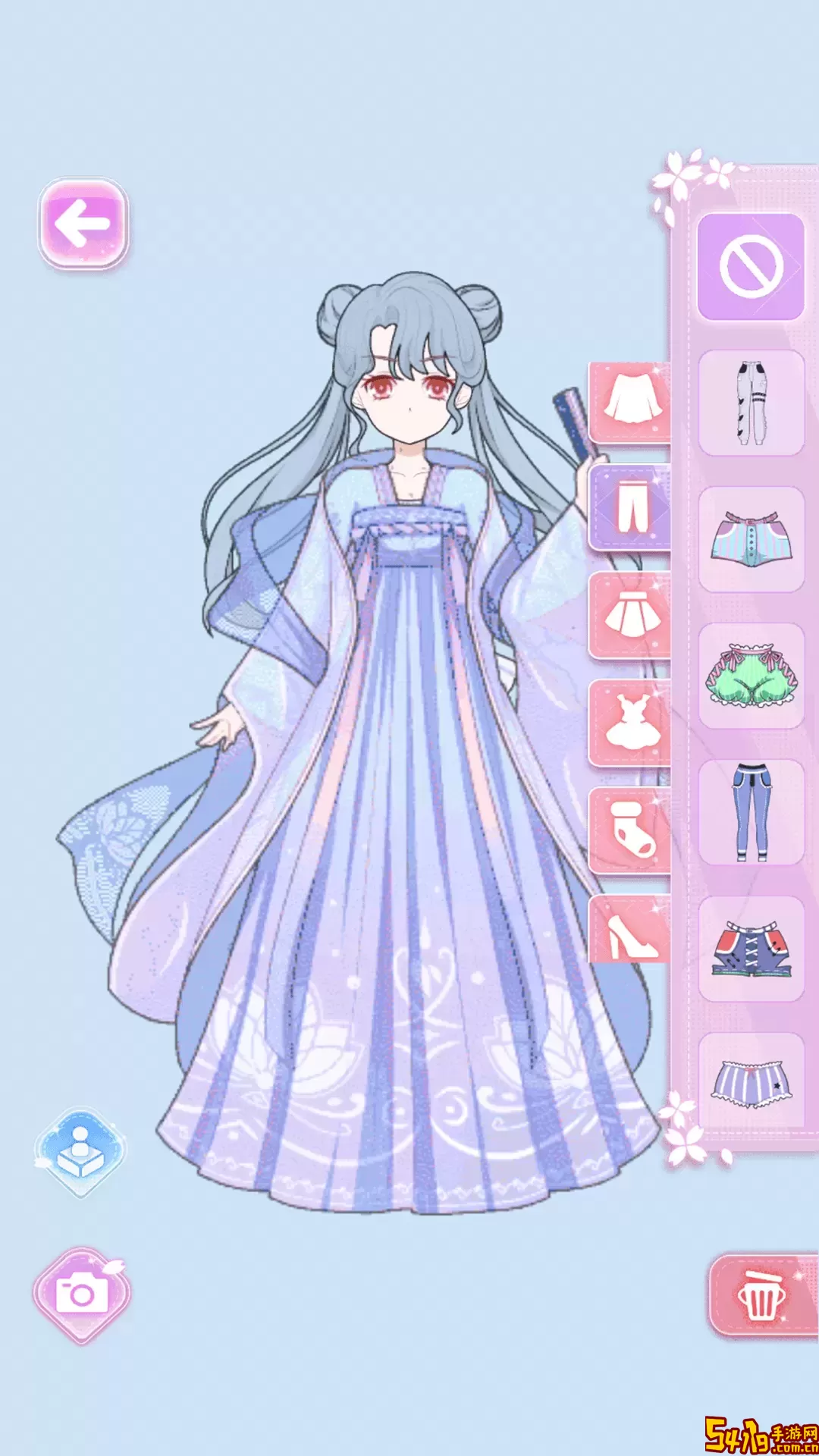Select the green puffy bloomers with bows
819x1456 pixels.
tap(750, 676)
